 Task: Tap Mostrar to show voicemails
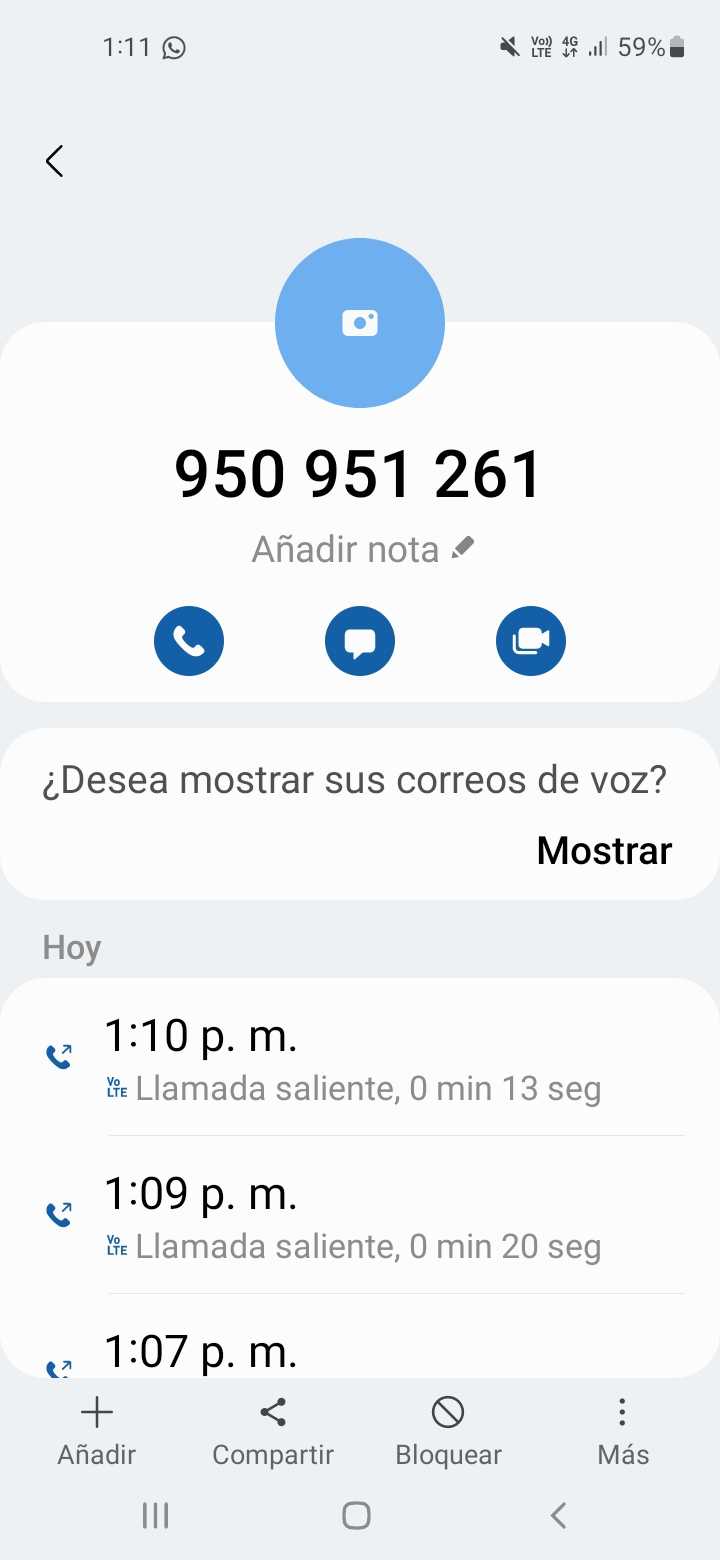tap(604, 850)
